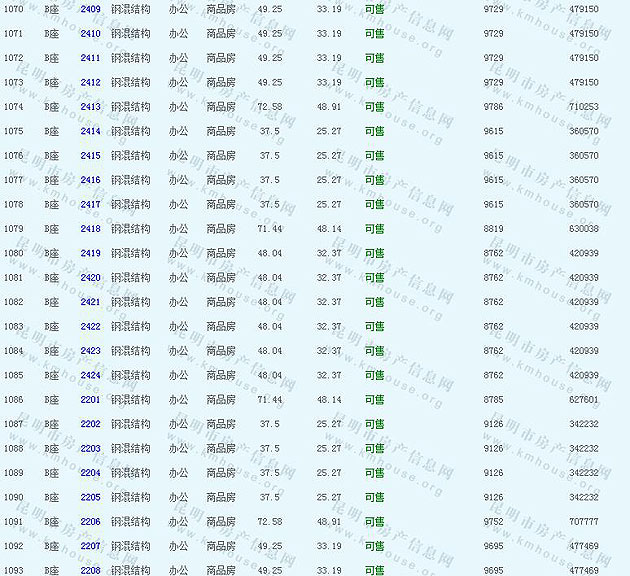Select room 2206 link

click(90, 522)
